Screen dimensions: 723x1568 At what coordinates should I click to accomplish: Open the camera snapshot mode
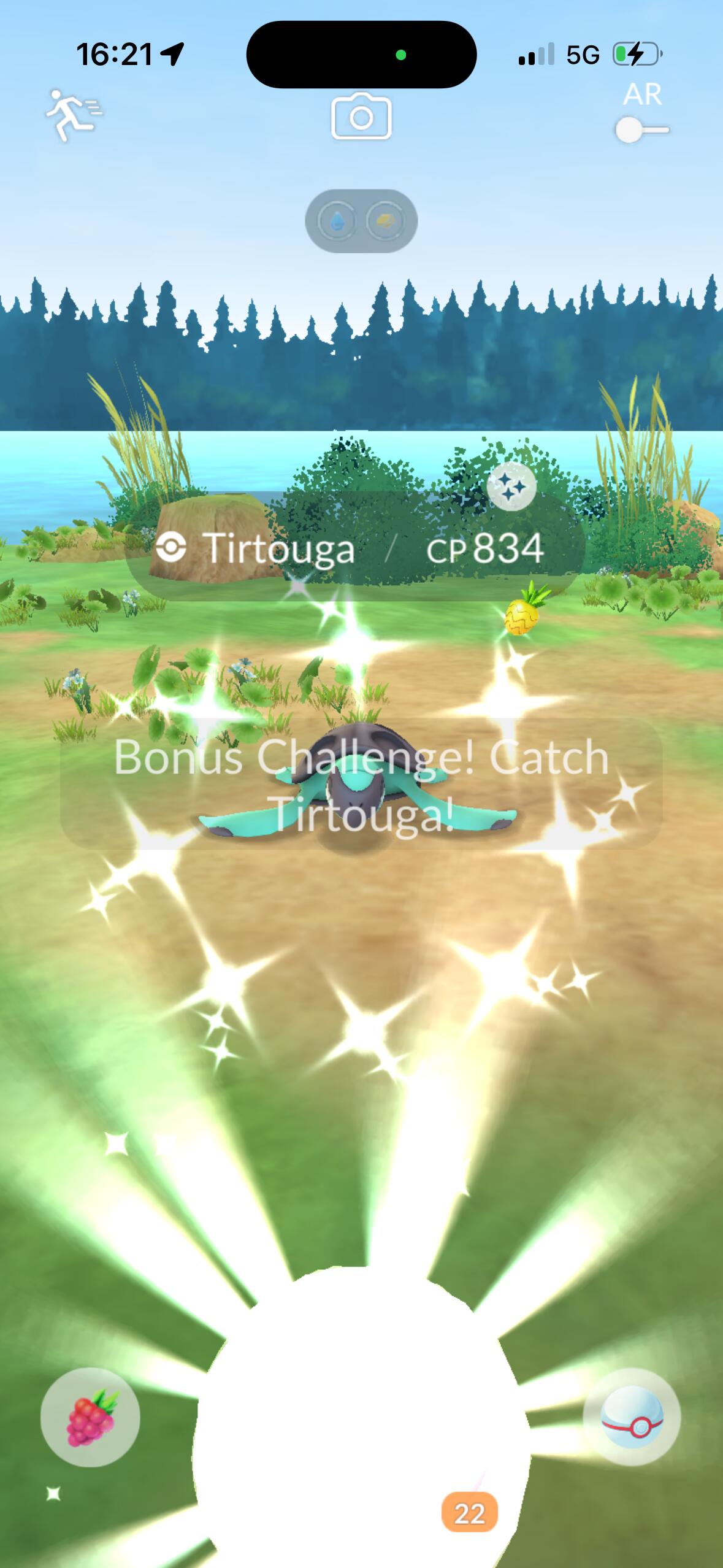tap(361, 116)
